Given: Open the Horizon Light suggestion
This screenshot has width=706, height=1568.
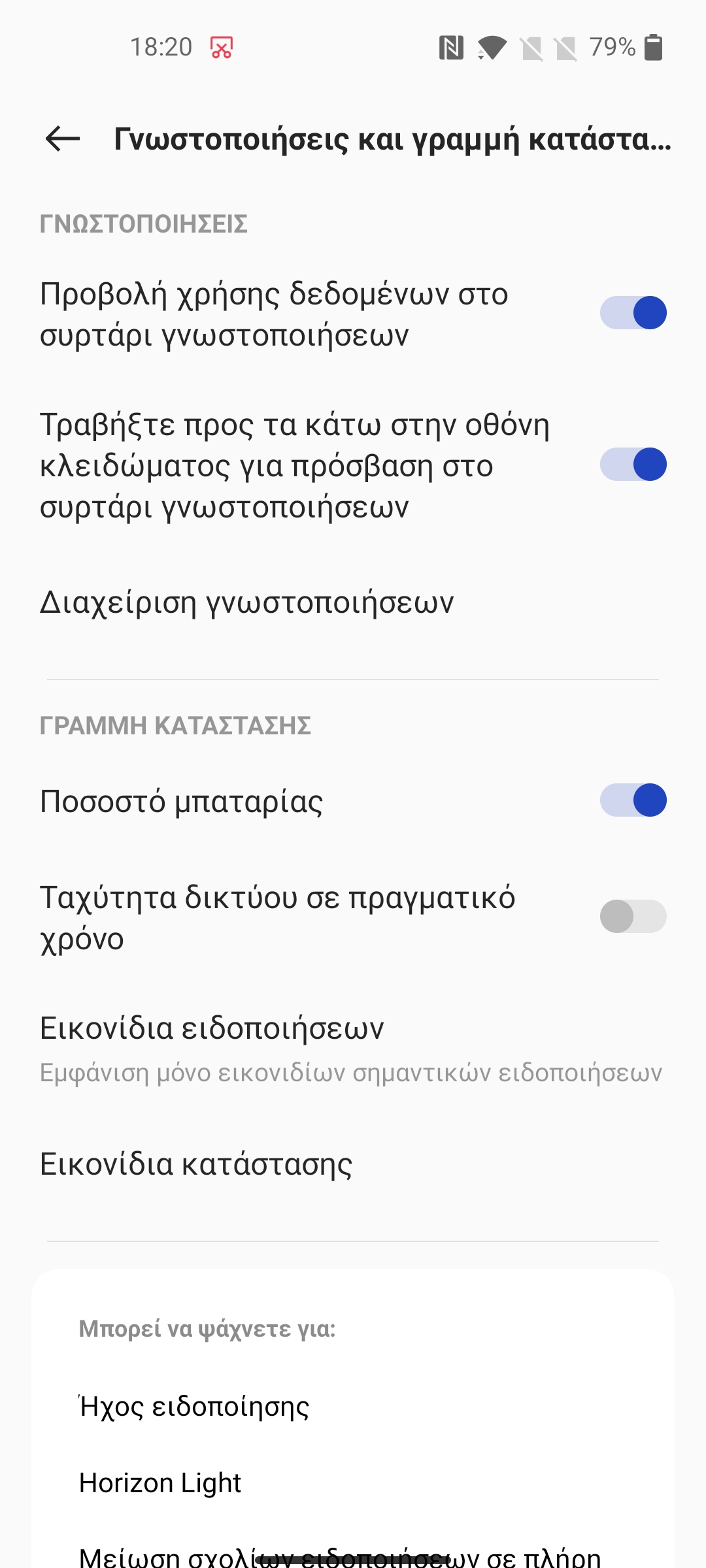Looking at the screenshot, I should click(x=353, y=1483).
